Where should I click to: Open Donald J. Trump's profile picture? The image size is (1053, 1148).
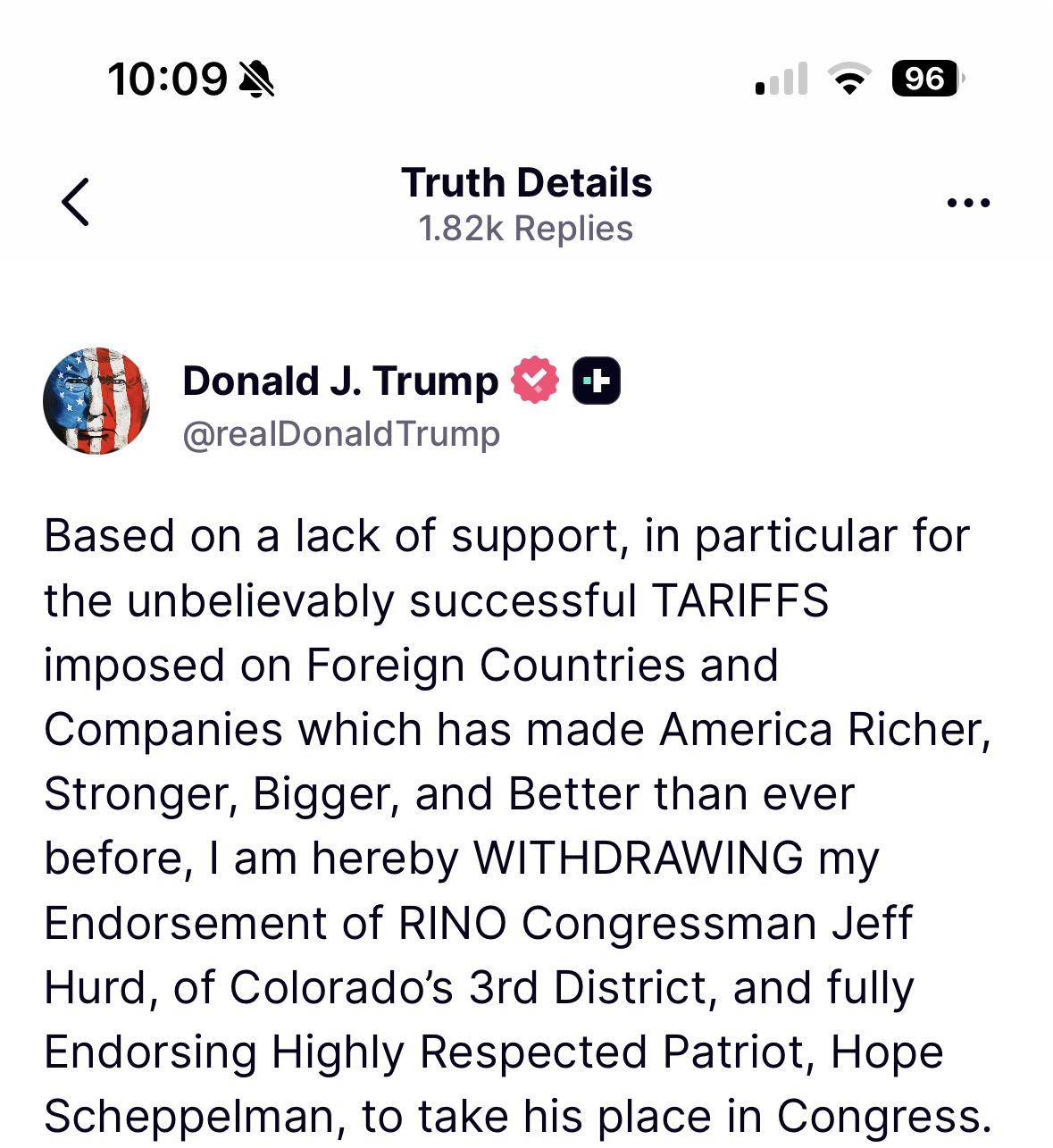point(96,401)
